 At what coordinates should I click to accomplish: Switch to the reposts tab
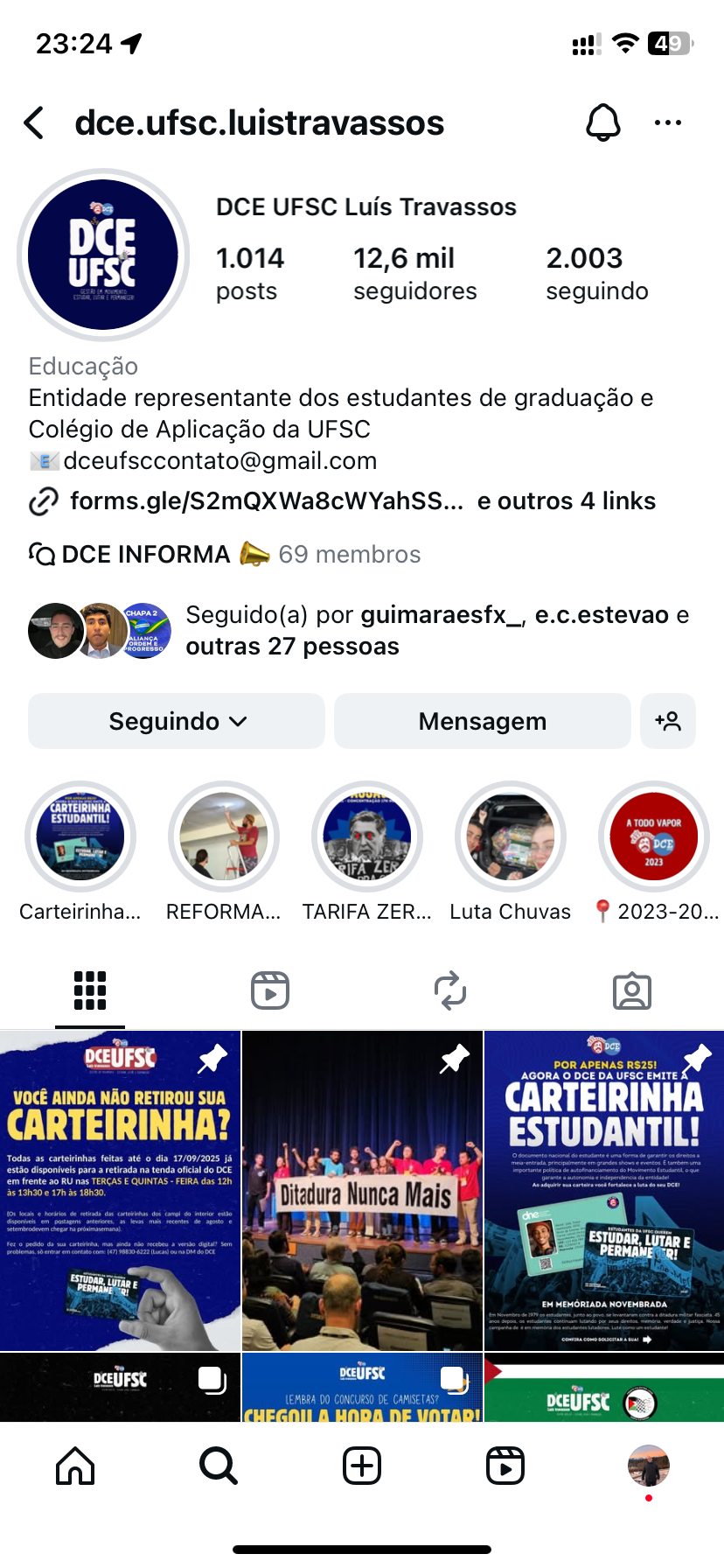click(450, 990)
